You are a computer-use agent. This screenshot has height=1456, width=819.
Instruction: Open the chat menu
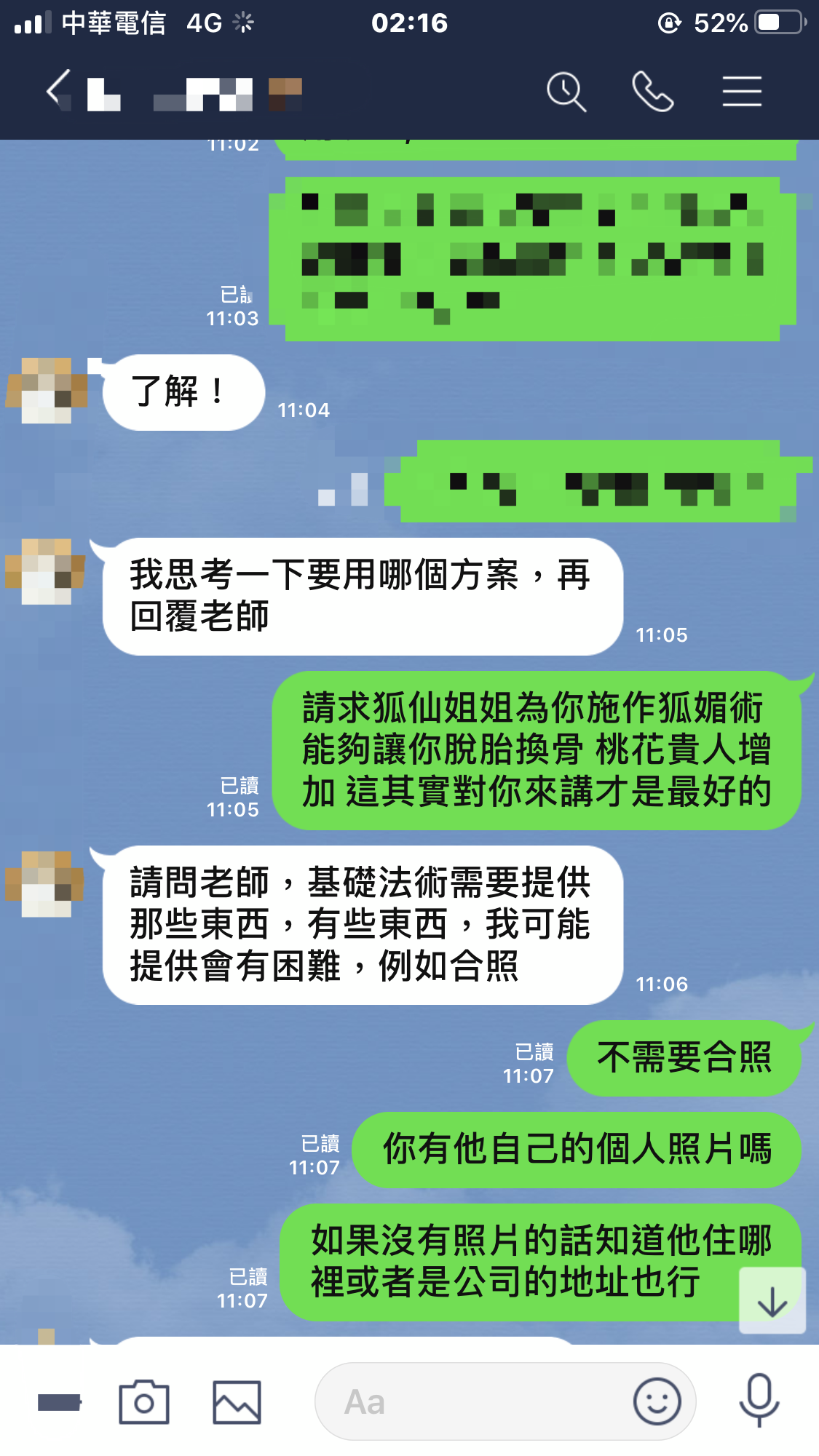[742, 92]
